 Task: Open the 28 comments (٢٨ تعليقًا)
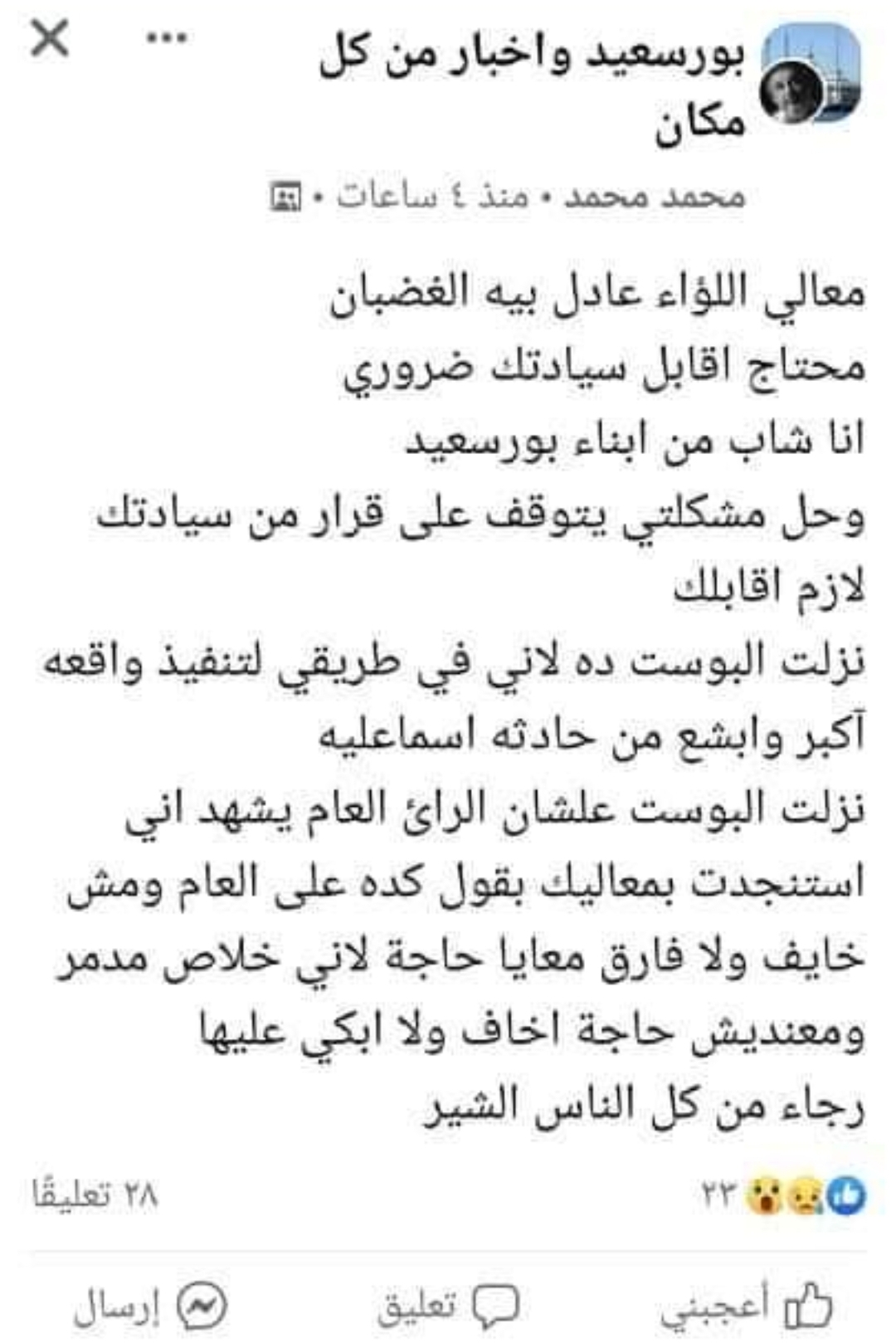click(x=95, y=1195)
